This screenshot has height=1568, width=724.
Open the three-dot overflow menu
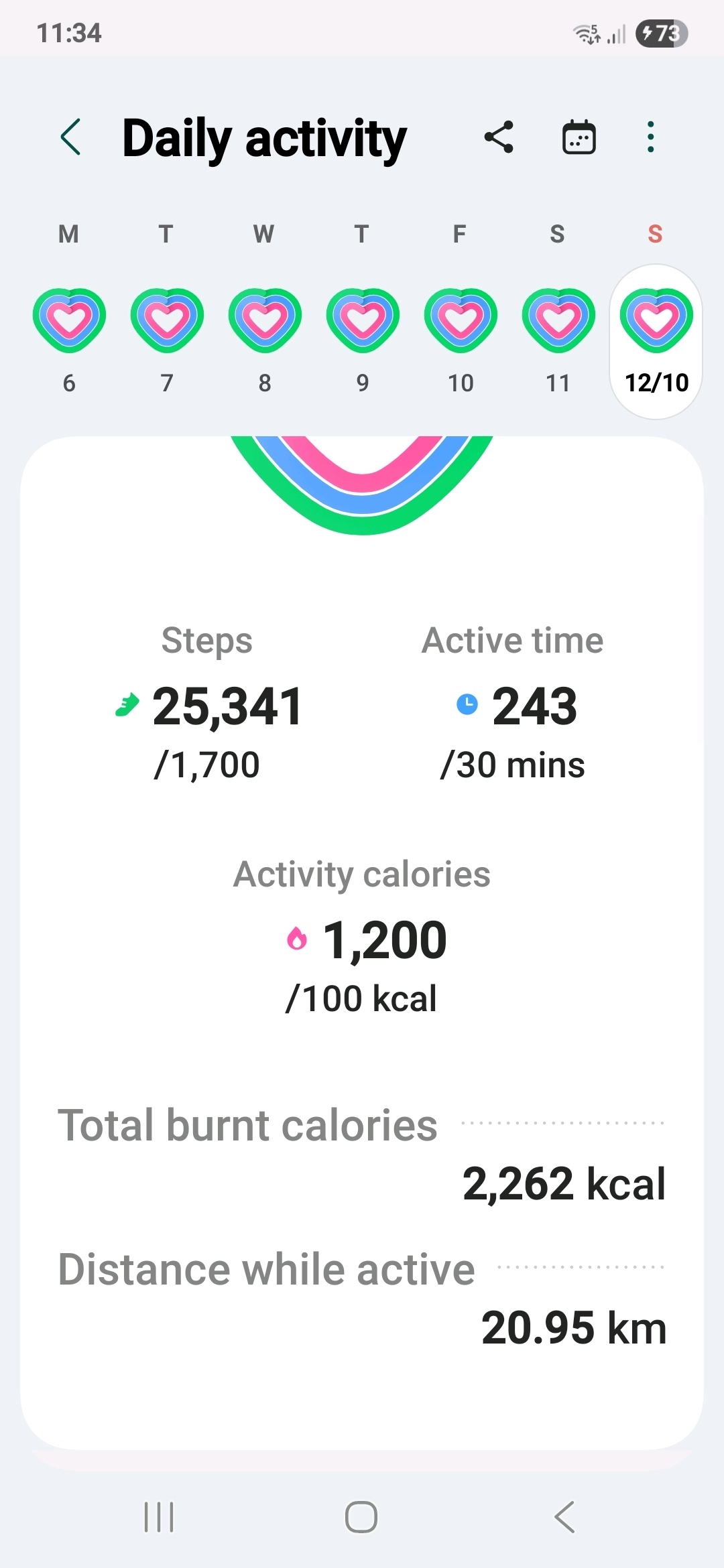click(x=650, y=137)
